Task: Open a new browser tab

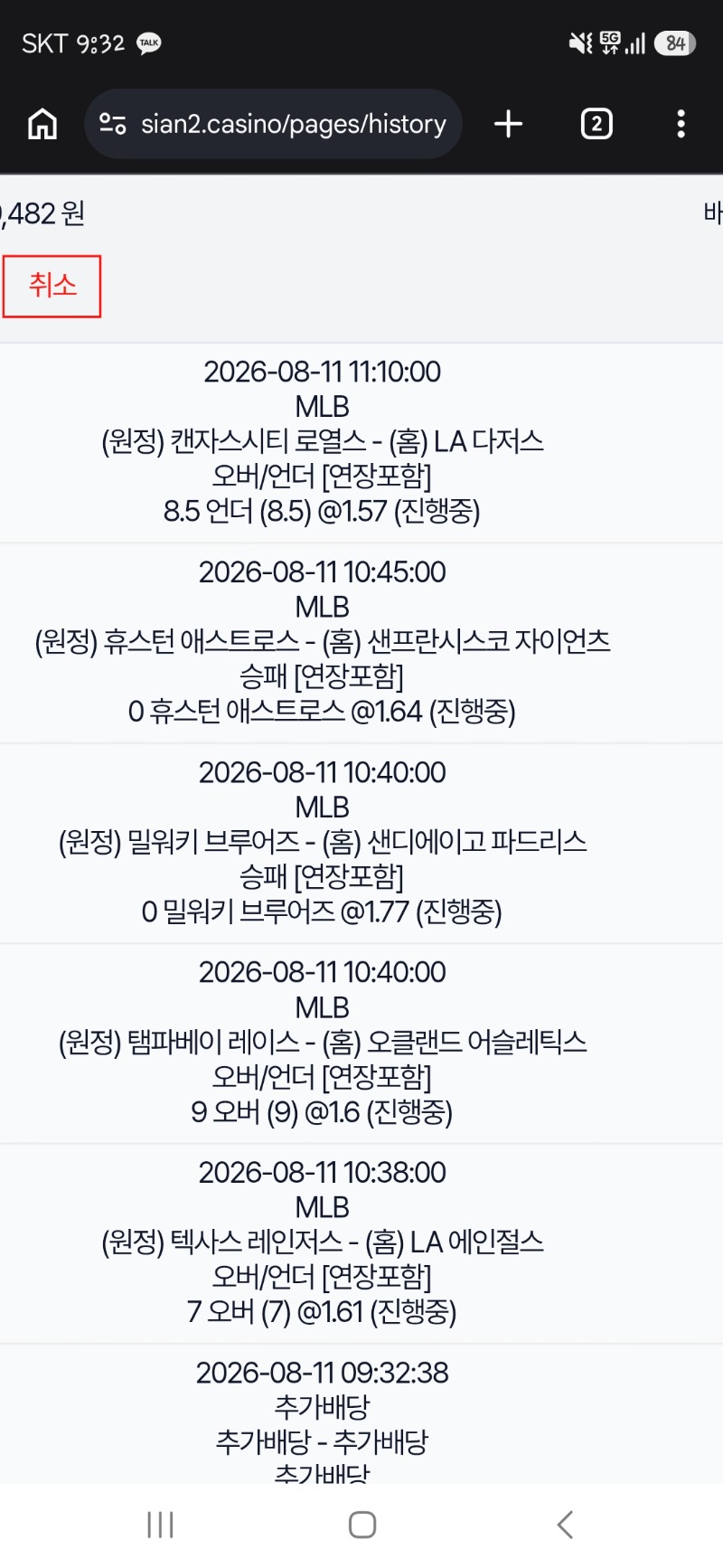Action: tap(509, 124)
